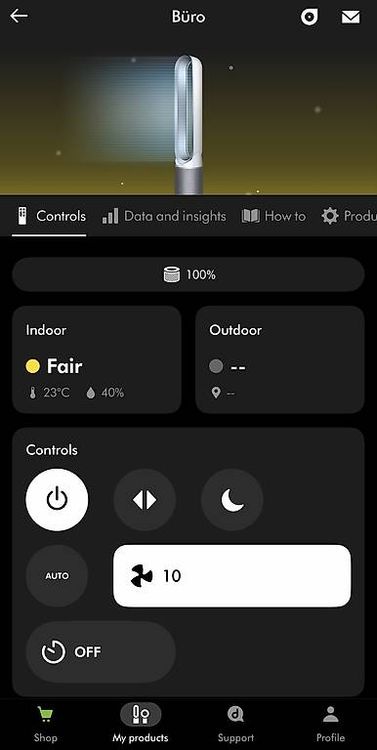Open the filter life 100% bar
The width and height of the screenshot is (377, 750).
pyautogui.click(x=188, y=275)
